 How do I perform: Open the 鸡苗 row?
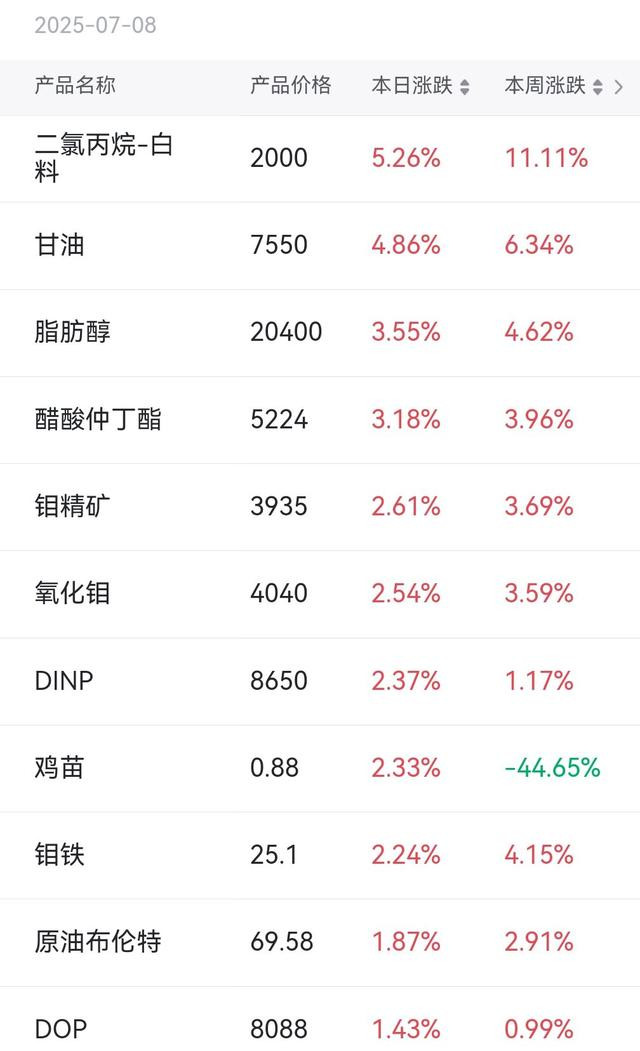pyautogui.click(x=320, y=769)
